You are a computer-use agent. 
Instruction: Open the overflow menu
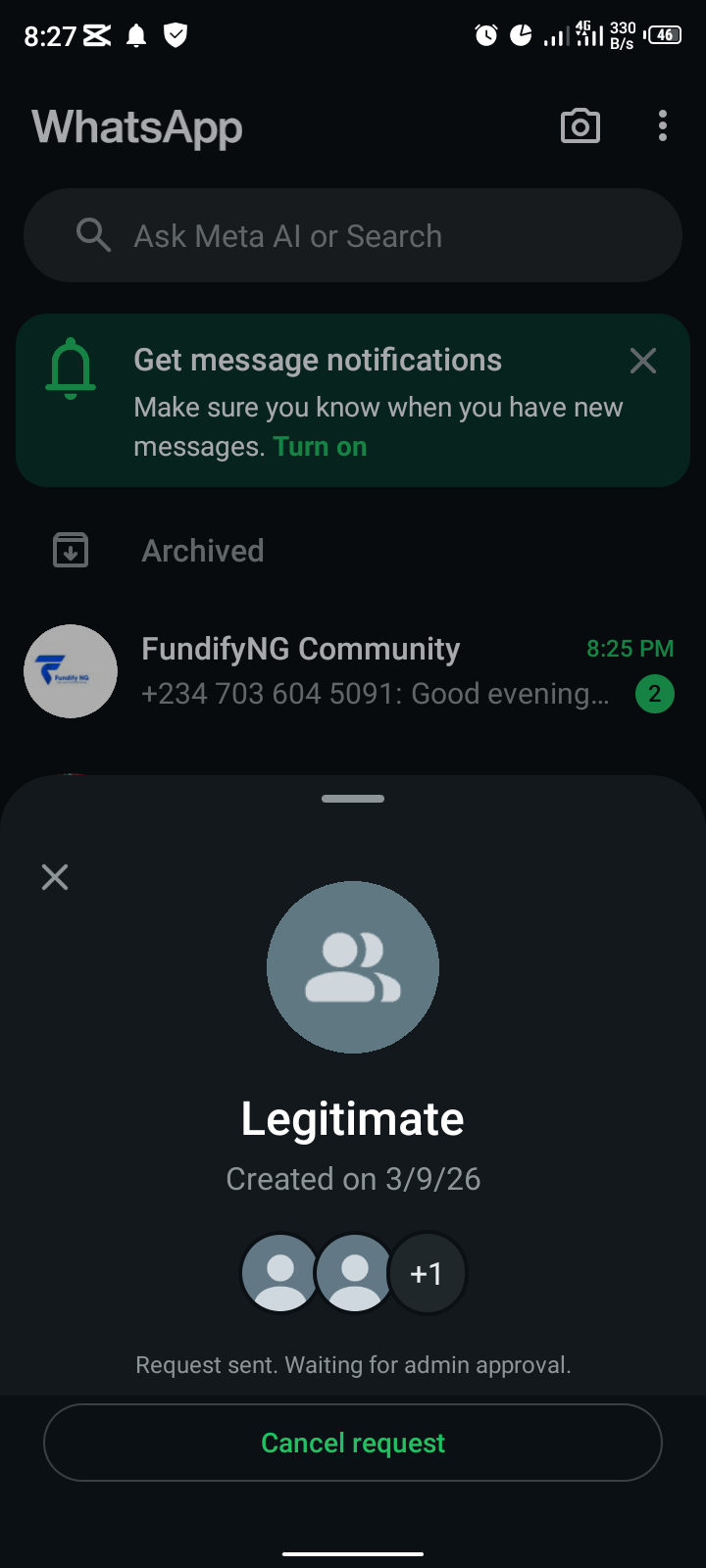click(x=663, y=126)
